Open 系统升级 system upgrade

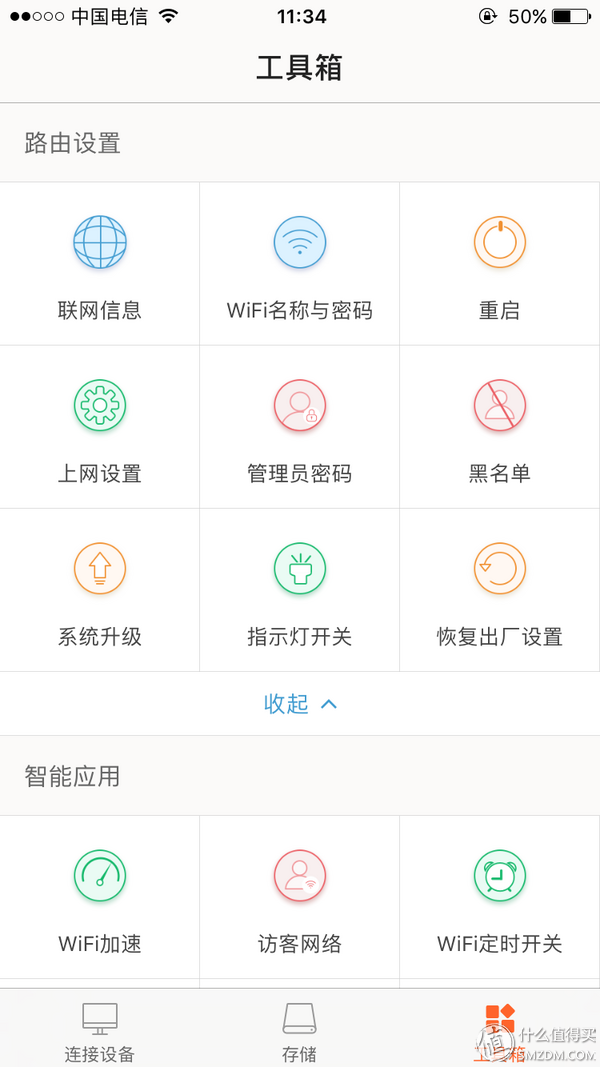coord(100,590)
